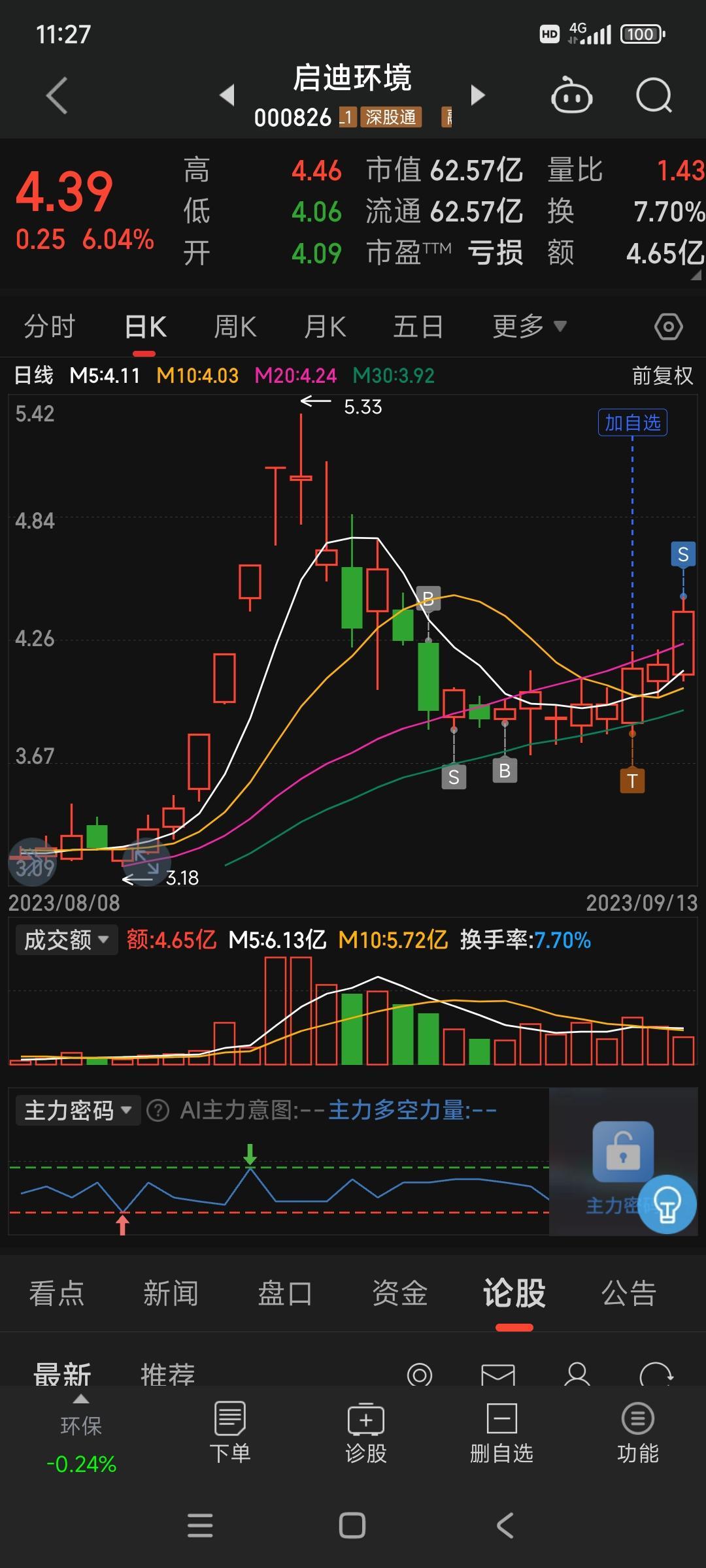706x1568 pixels.
Task: Open the robot assistant icon
Action: (x=571, y=95)
